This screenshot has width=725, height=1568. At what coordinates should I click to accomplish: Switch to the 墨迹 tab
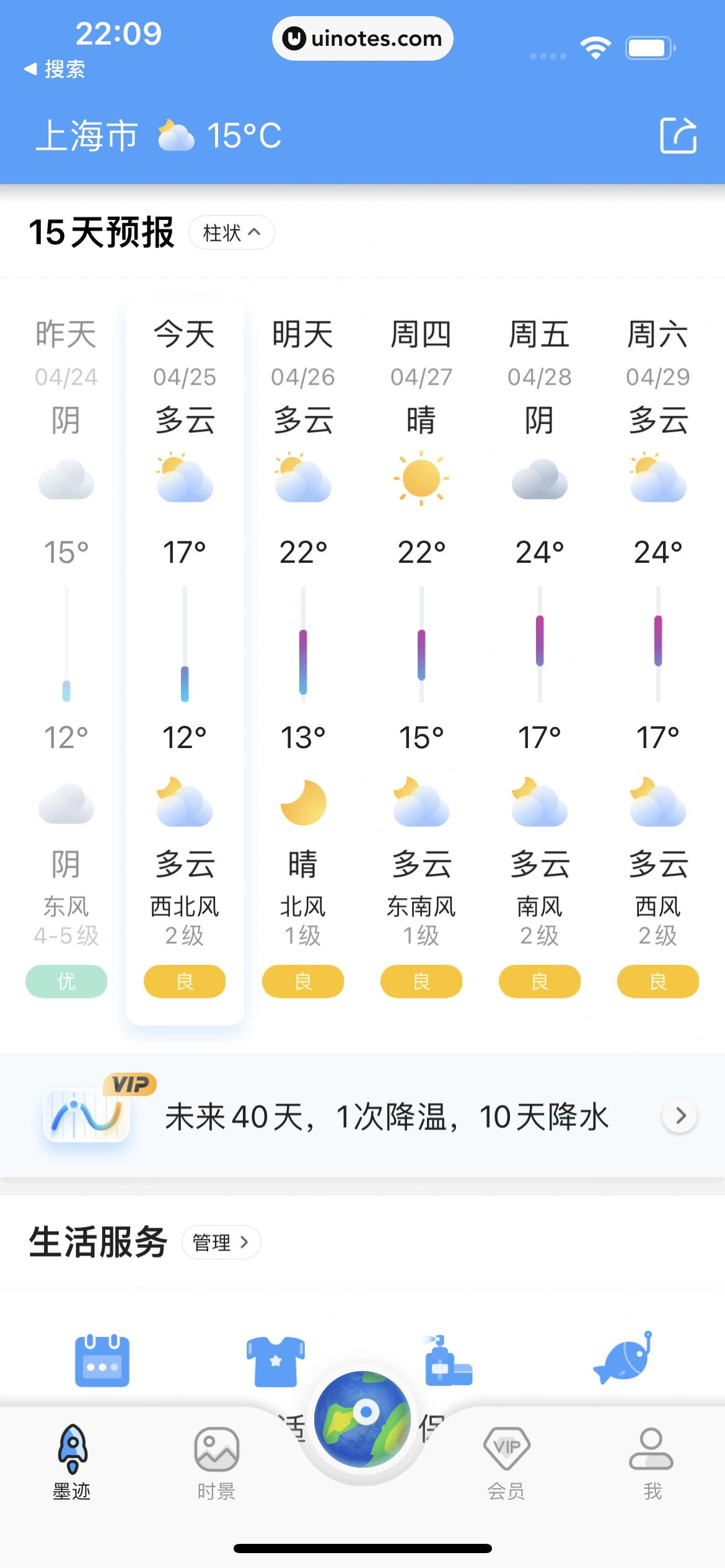pos(72,1461)
